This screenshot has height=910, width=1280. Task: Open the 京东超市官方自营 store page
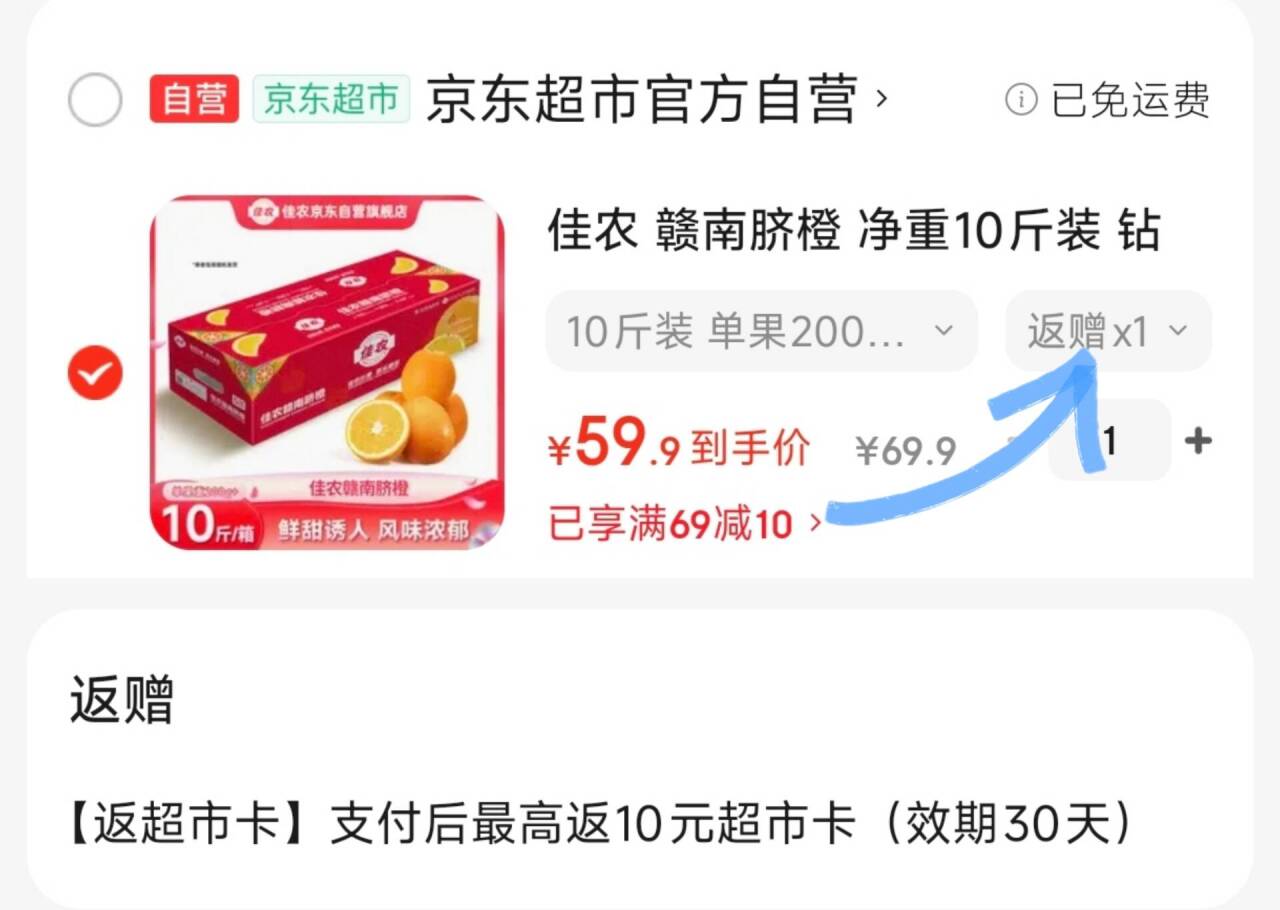pyautogui.click(x=655, y=99)
